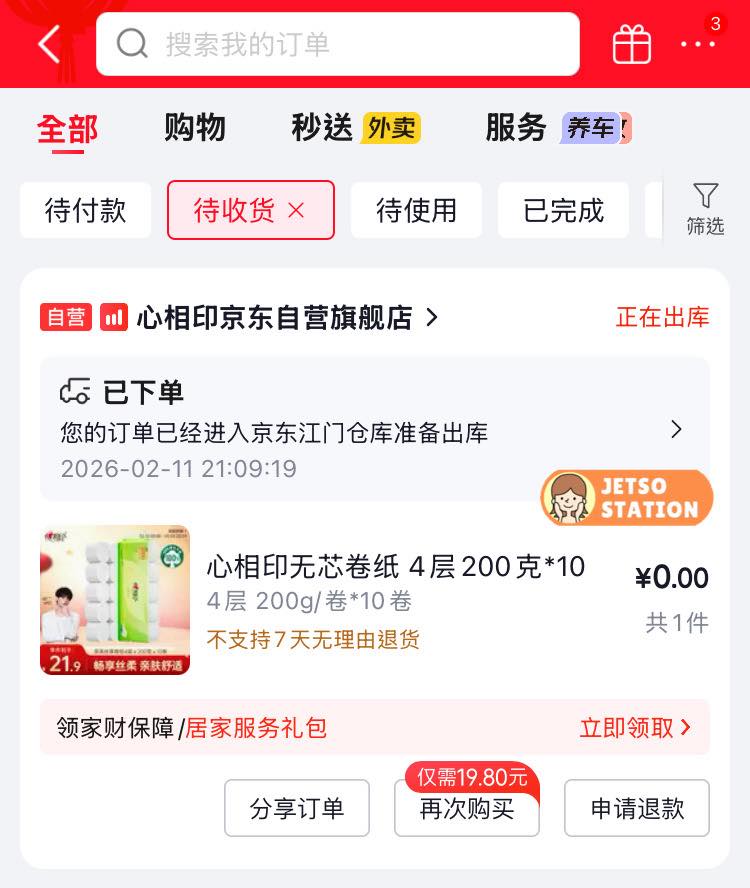The image size is (750, 888).
Task: Click the 再次购买 button
Action: (x=466, y=810)
